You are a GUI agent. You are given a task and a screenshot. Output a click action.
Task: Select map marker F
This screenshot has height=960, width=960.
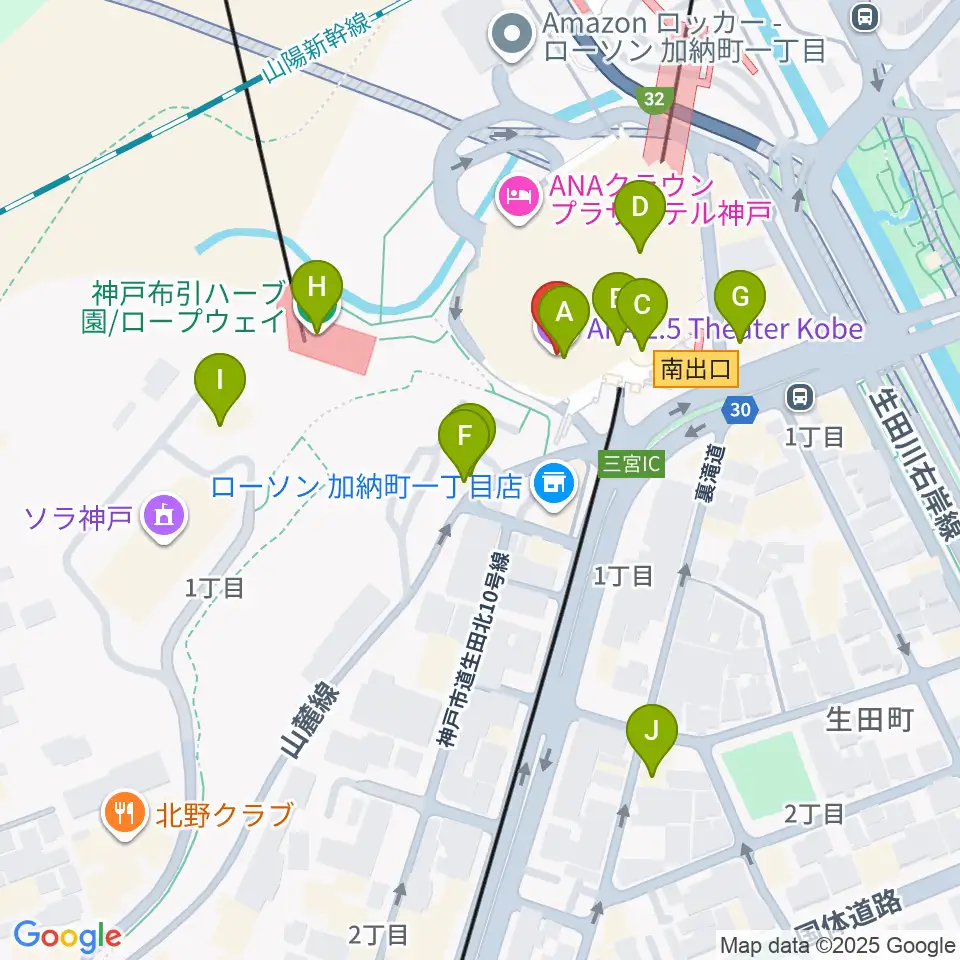point(464,441)
